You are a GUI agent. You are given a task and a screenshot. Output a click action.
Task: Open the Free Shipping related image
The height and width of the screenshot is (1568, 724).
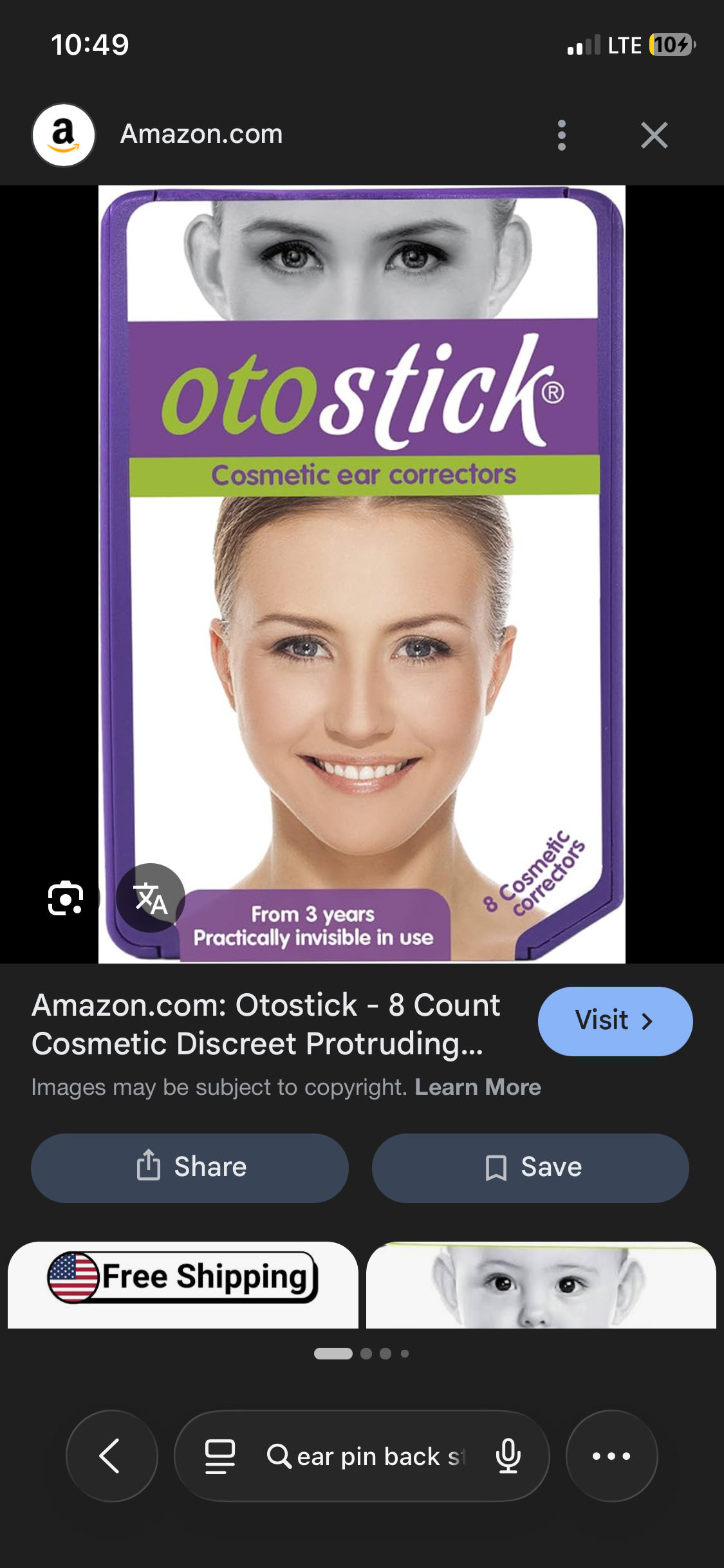[x=183, y=1283]
